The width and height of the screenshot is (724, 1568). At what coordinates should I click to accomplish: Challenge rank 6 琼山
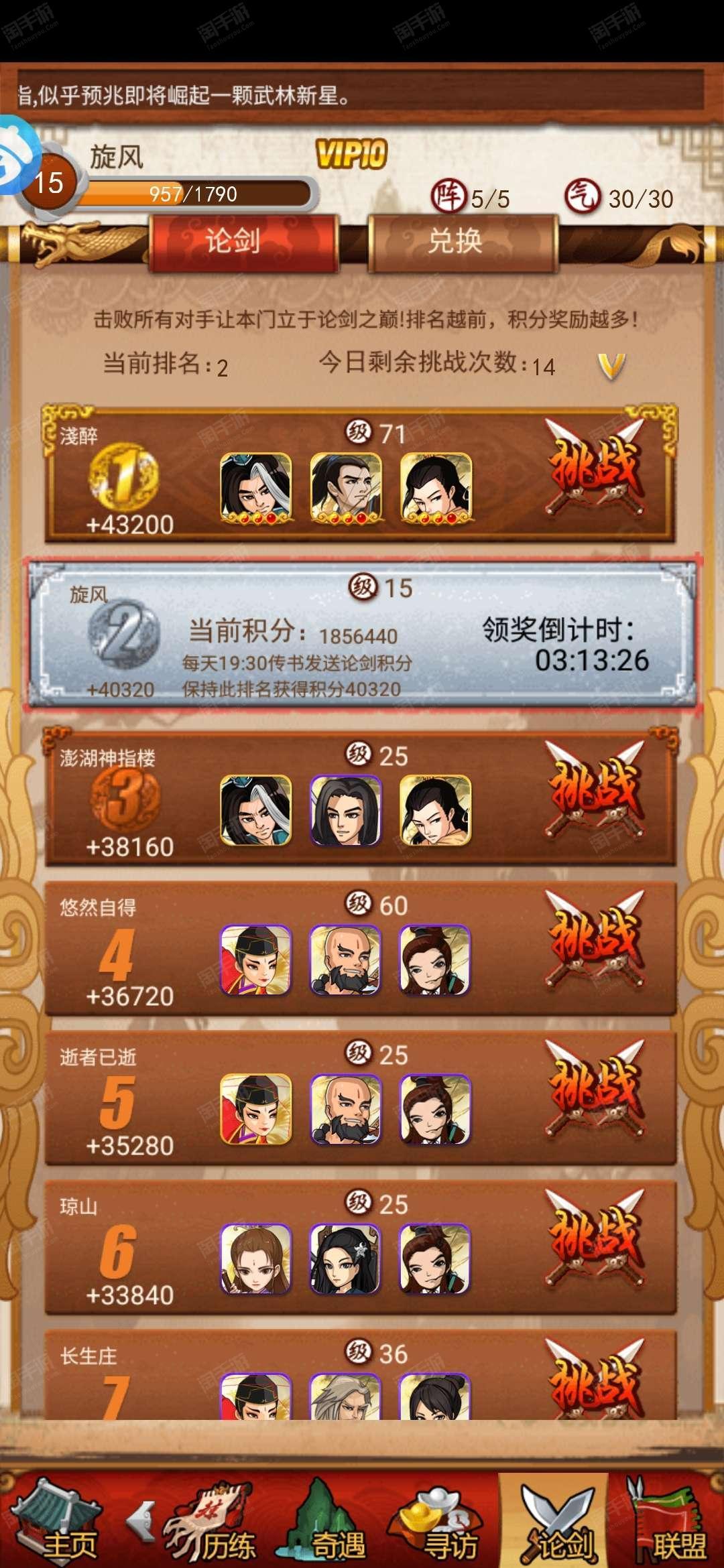594,1237
